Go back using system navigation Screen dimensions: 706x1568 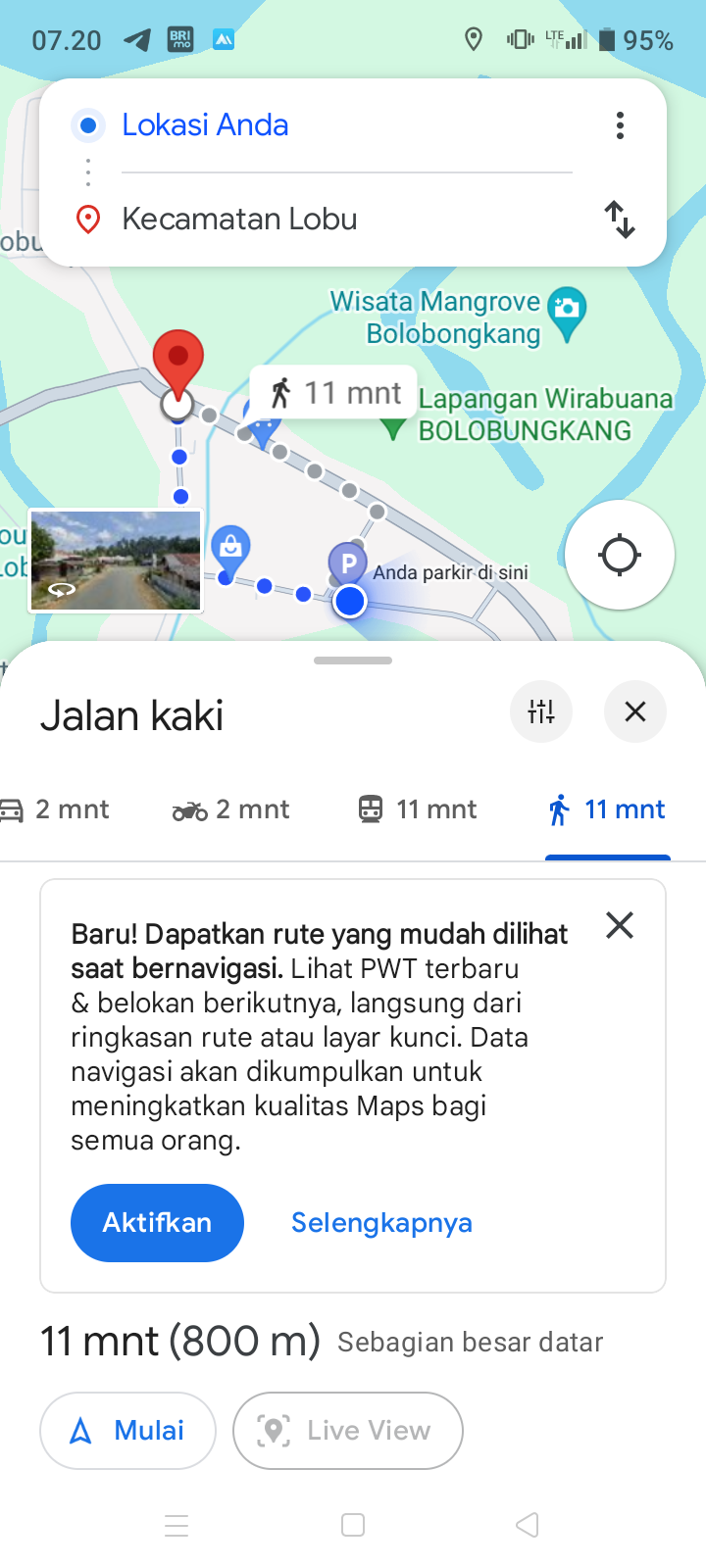pos(528,1525)
